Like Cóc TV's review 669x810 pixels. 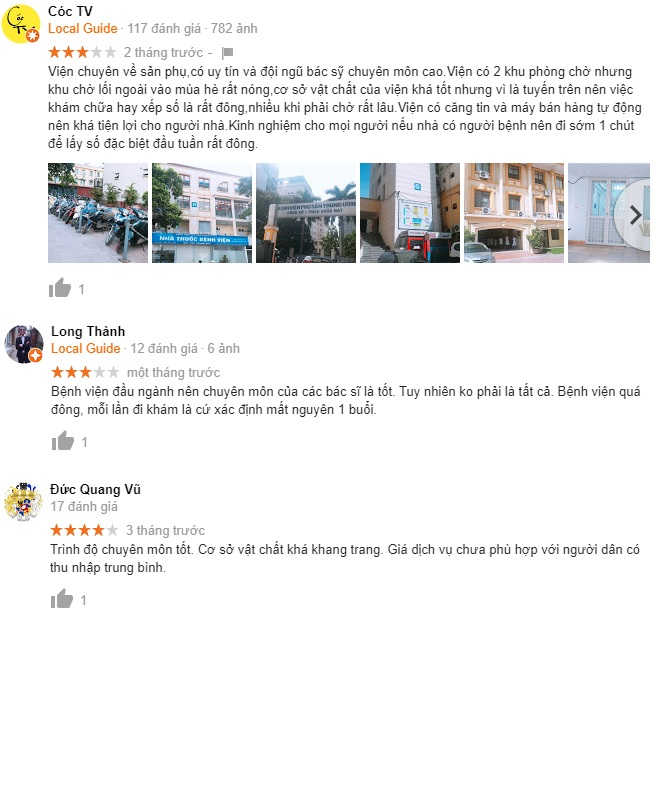point(62,289)
